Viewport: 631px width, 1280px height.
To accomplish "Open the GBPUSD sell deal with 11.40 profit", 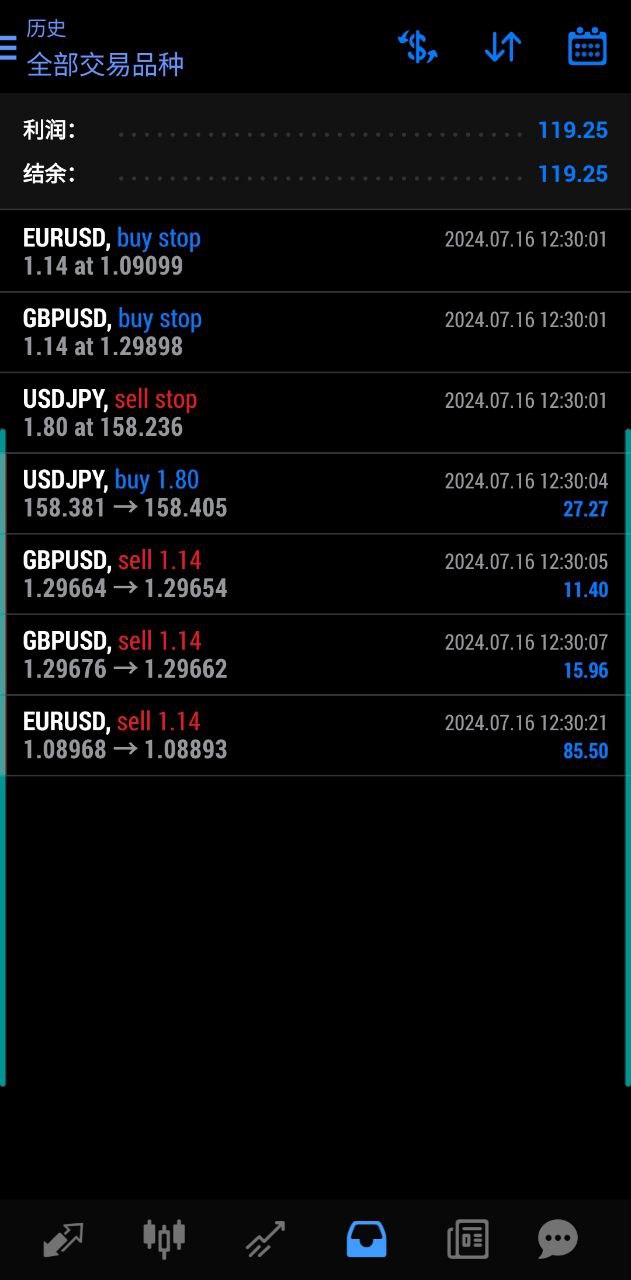I will [x=315, y=575].
